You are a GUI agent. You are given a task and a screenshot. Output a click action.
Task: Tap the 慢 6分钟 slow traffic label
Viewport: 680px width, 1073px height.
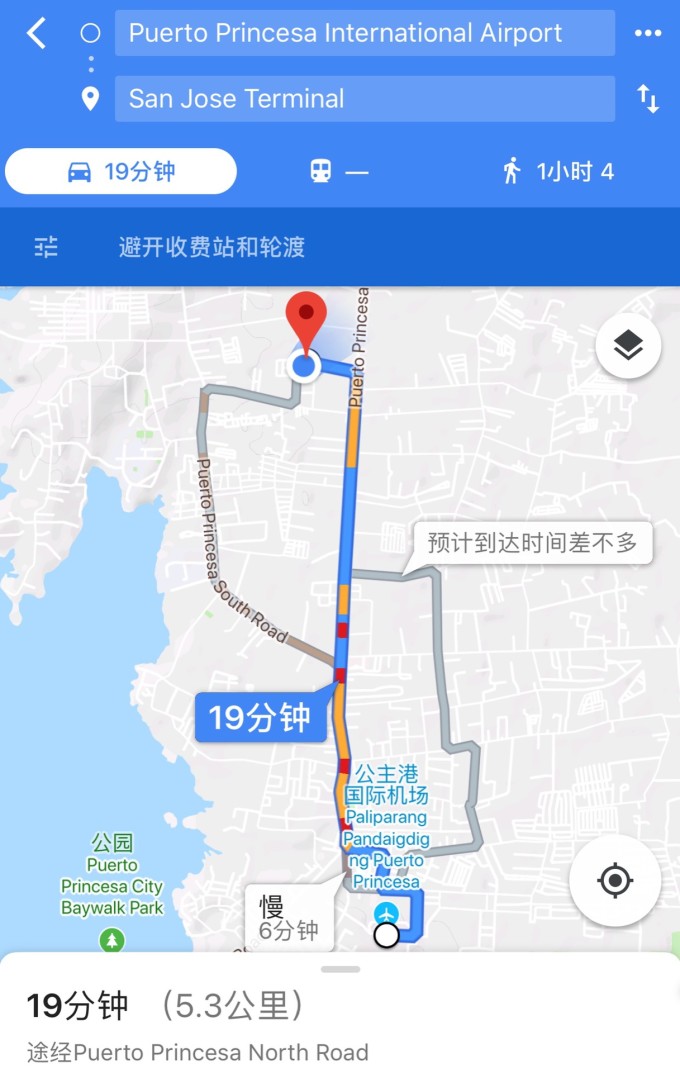point(288,918)
